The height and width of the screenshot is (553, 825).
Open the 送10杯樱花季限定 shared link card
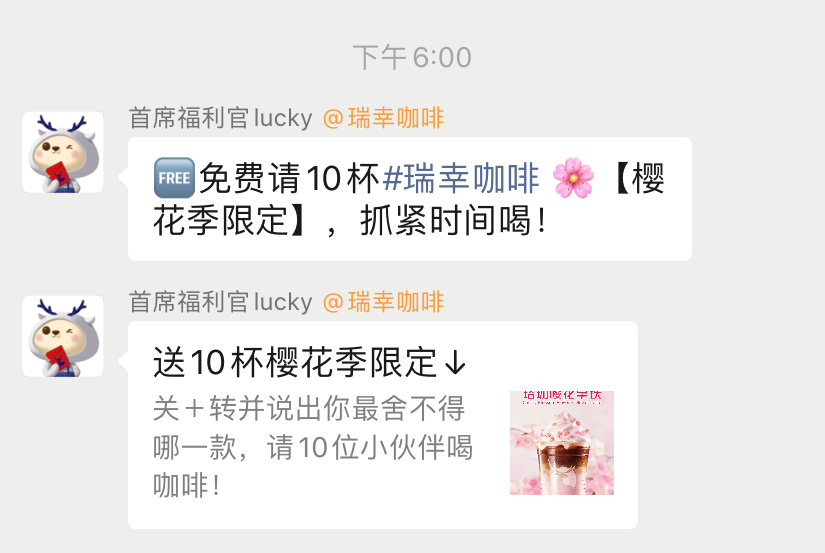pyautogui.click(x=382, y=425)
